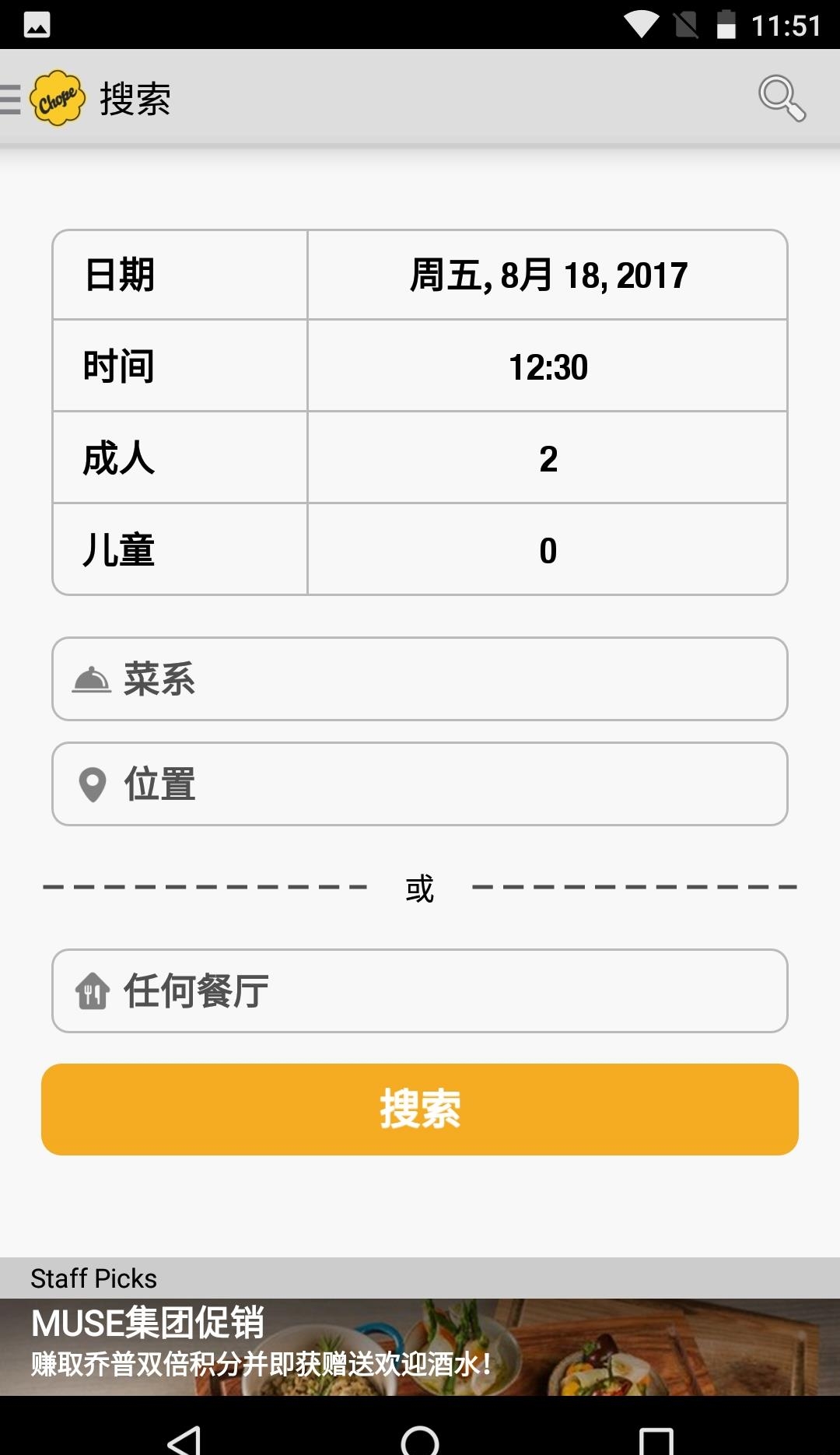Change the date 周五, 8月 18, 2017
840x1455 pixels.
coord(548,275)
